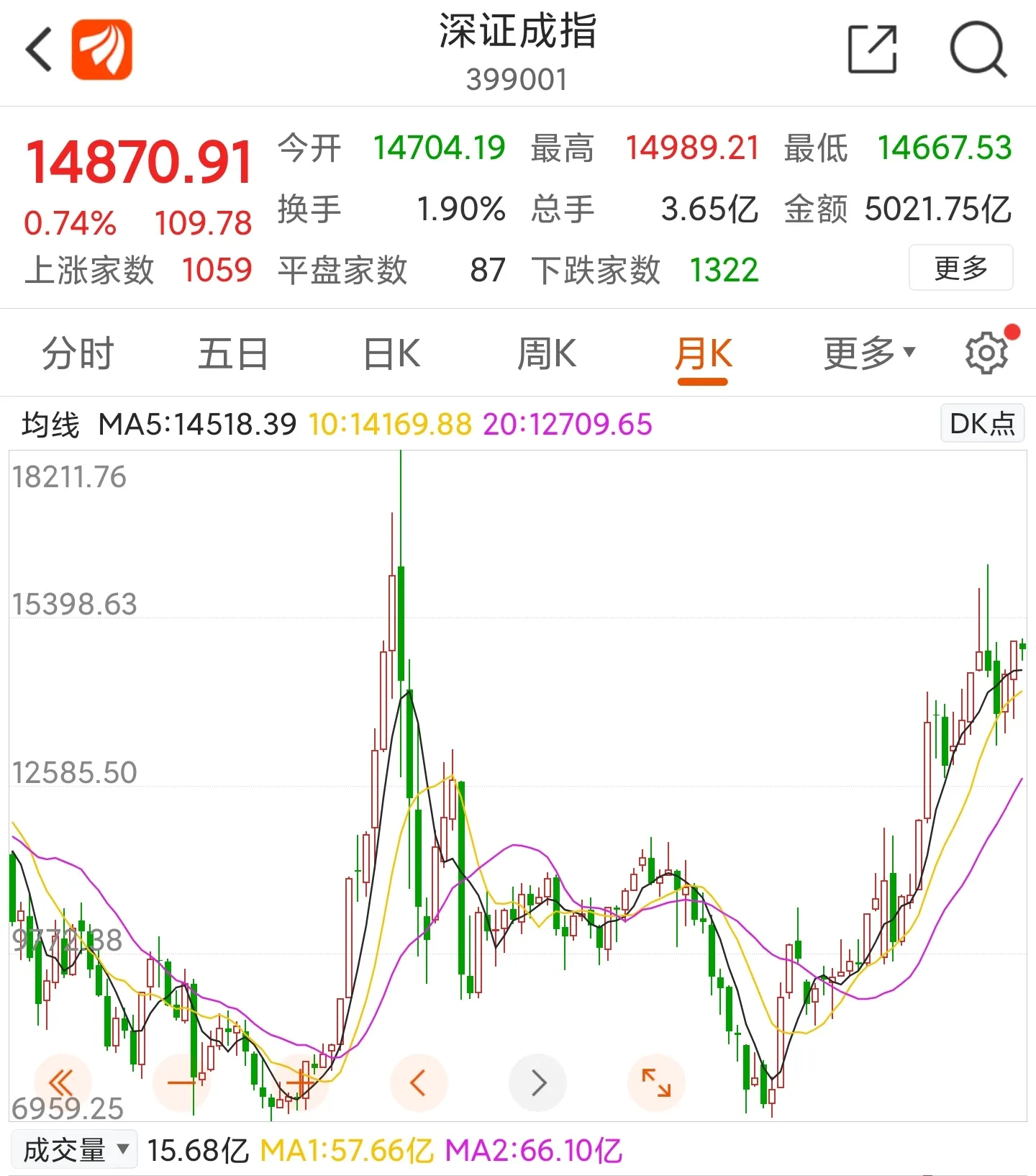Tap 更多 to show more quote data

[x=960, y=268]
